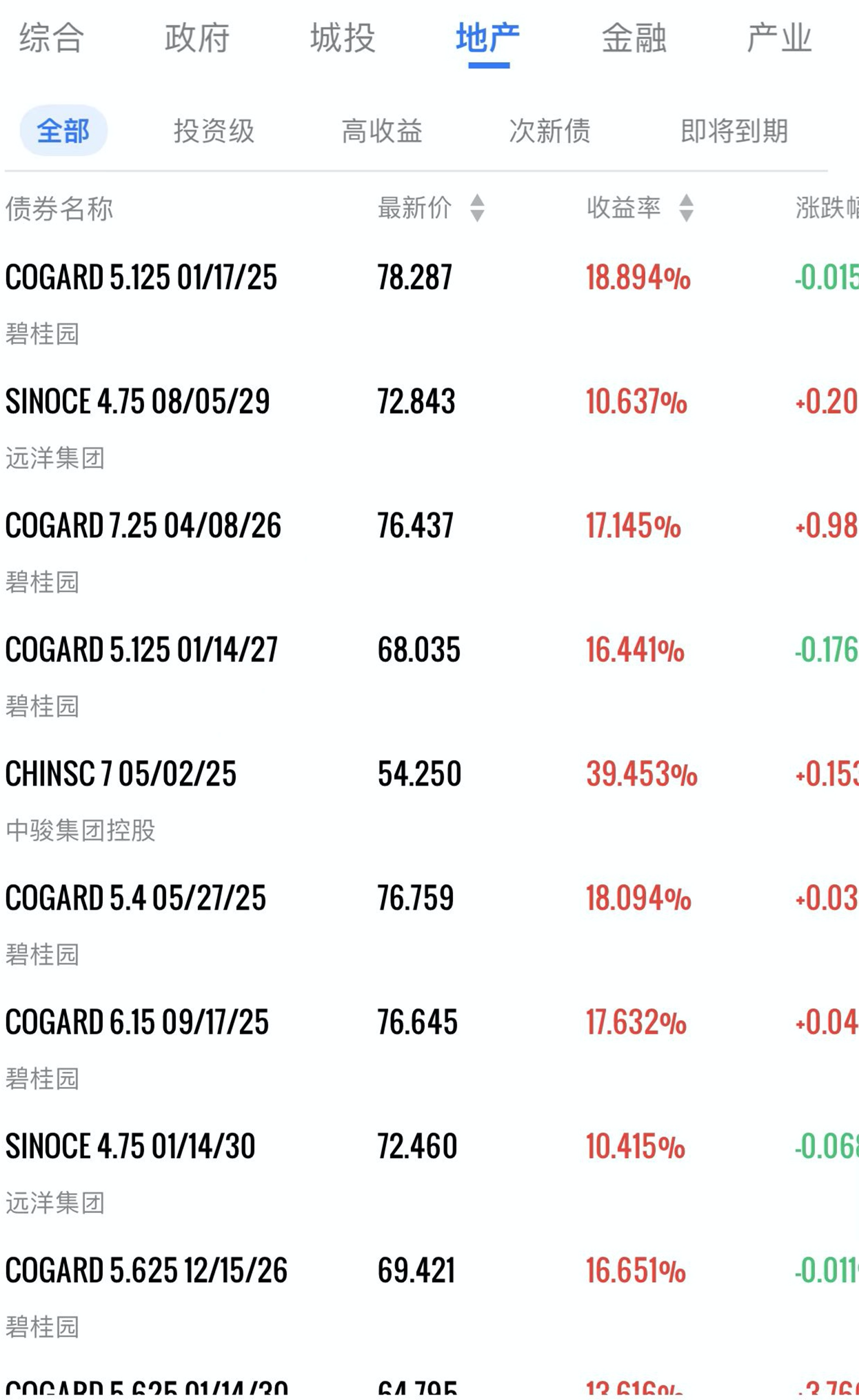Screen dimensions: 859x1400
Task: Filter by 高收益 bonds
Action: click(x=382, y=130)
